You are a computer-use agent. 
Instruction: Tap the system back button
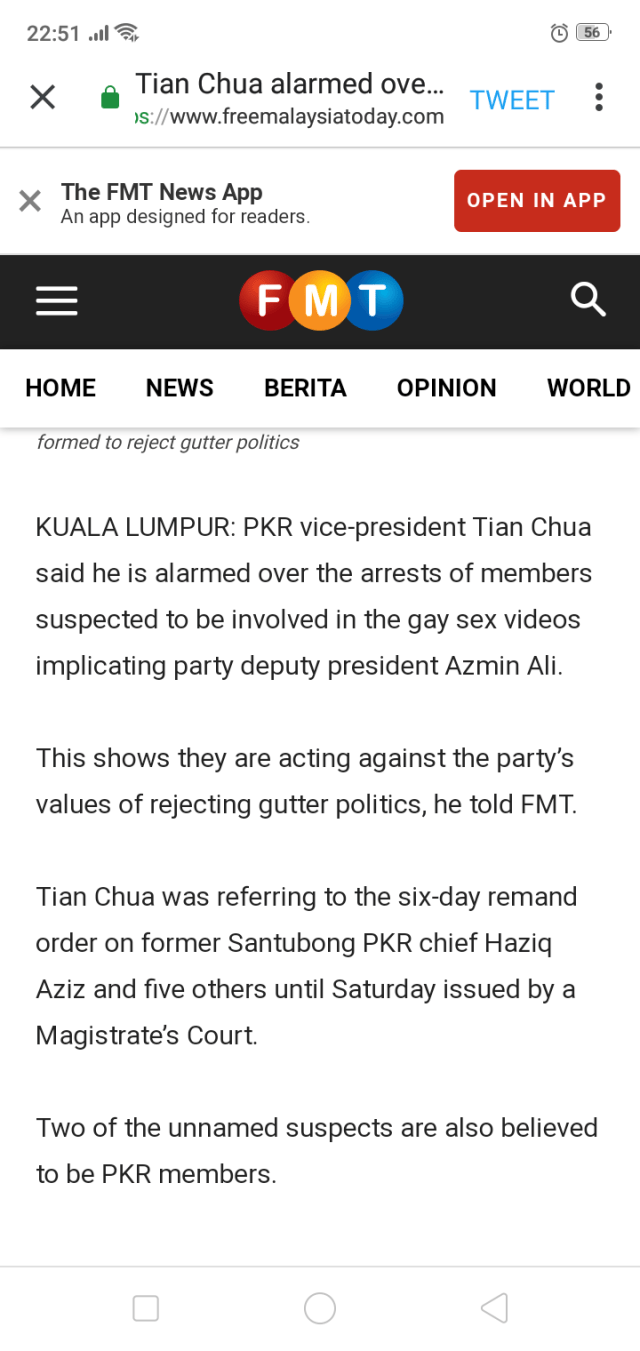494,1308
